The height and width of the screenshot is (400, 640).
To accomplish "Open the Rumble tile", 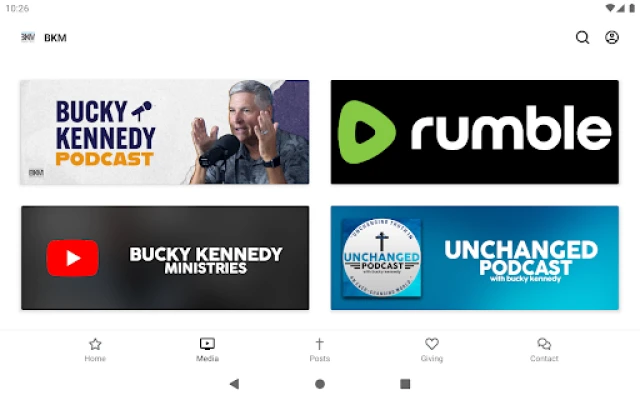I will tap(475, 132).
